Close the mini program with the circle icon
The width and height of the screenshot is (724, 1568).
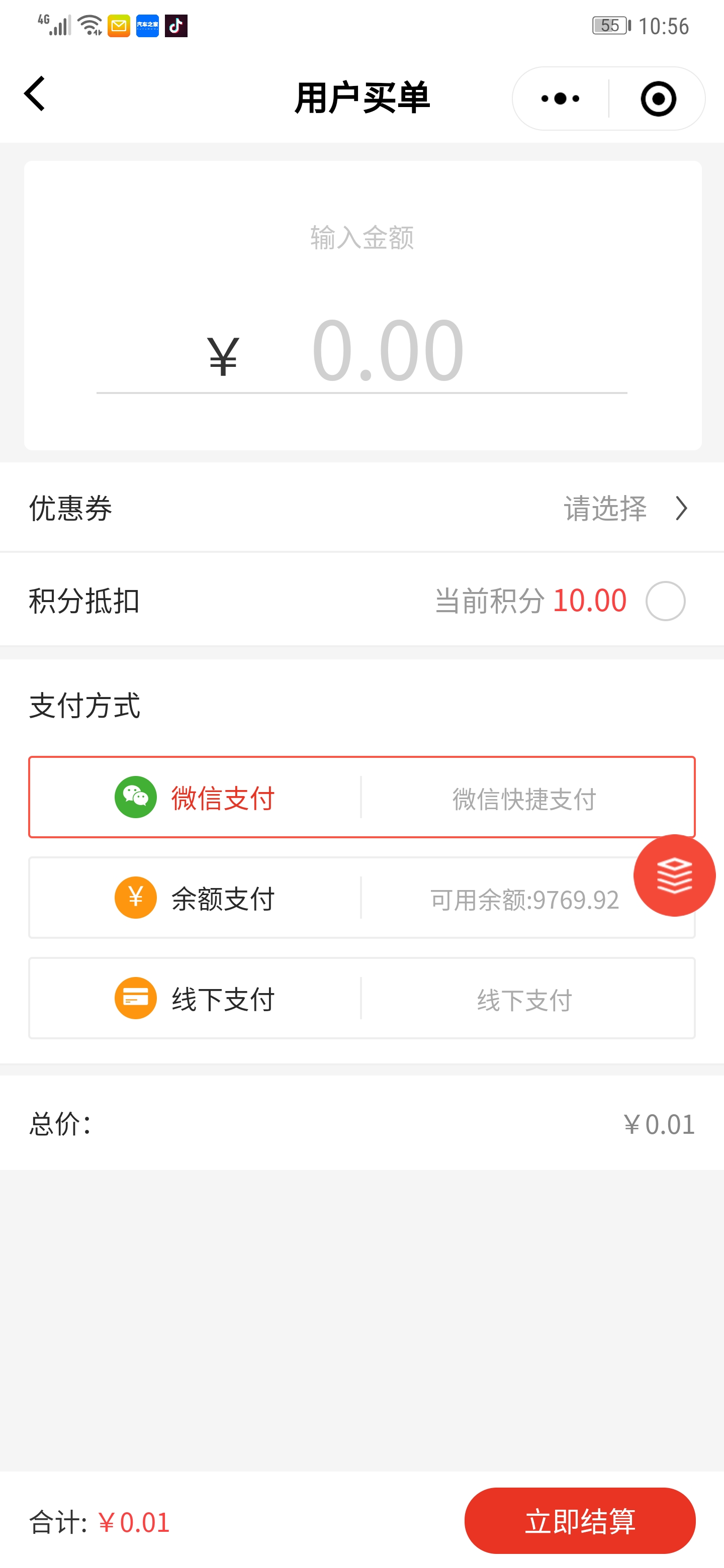(x=658, y=99)
